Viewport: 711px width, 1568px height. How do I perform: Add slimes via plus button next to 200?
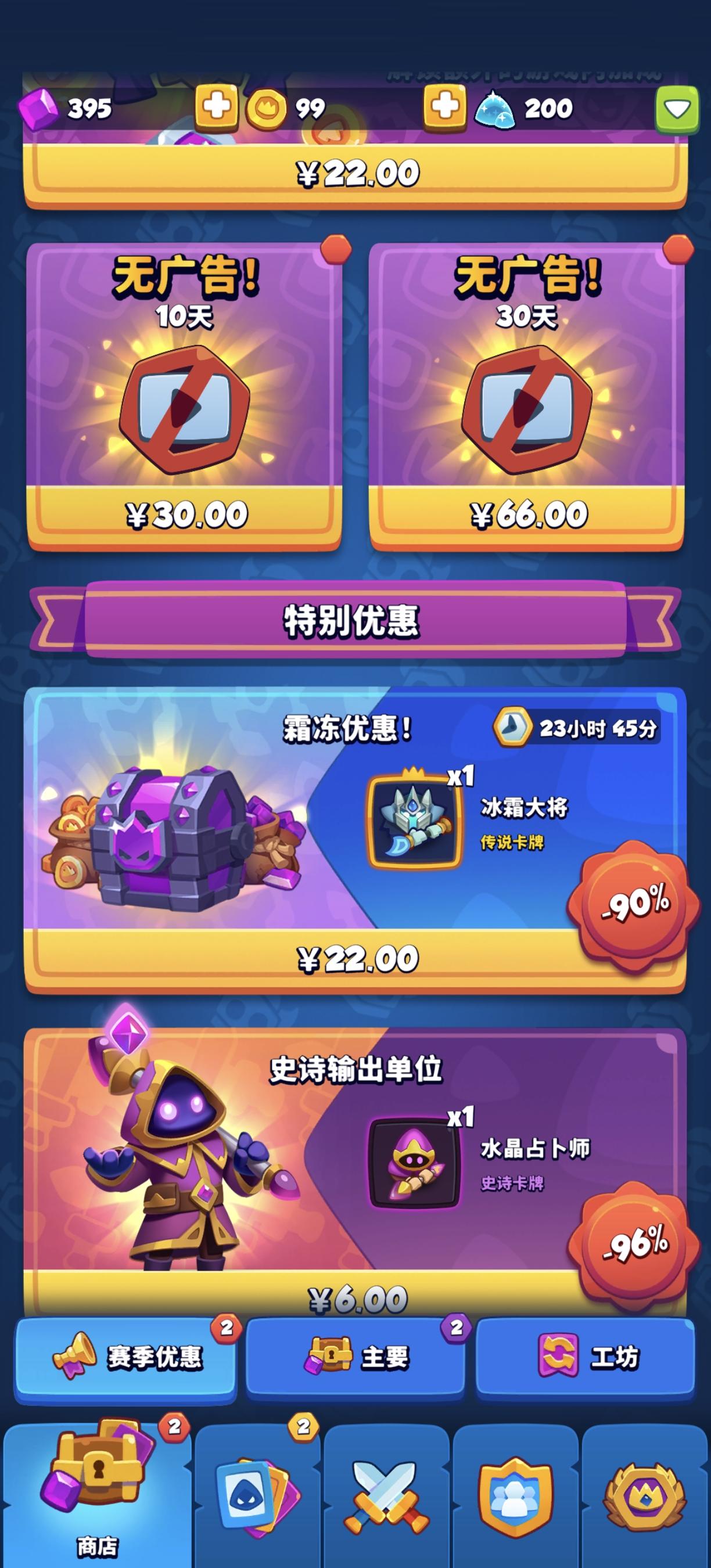[443, 107]
